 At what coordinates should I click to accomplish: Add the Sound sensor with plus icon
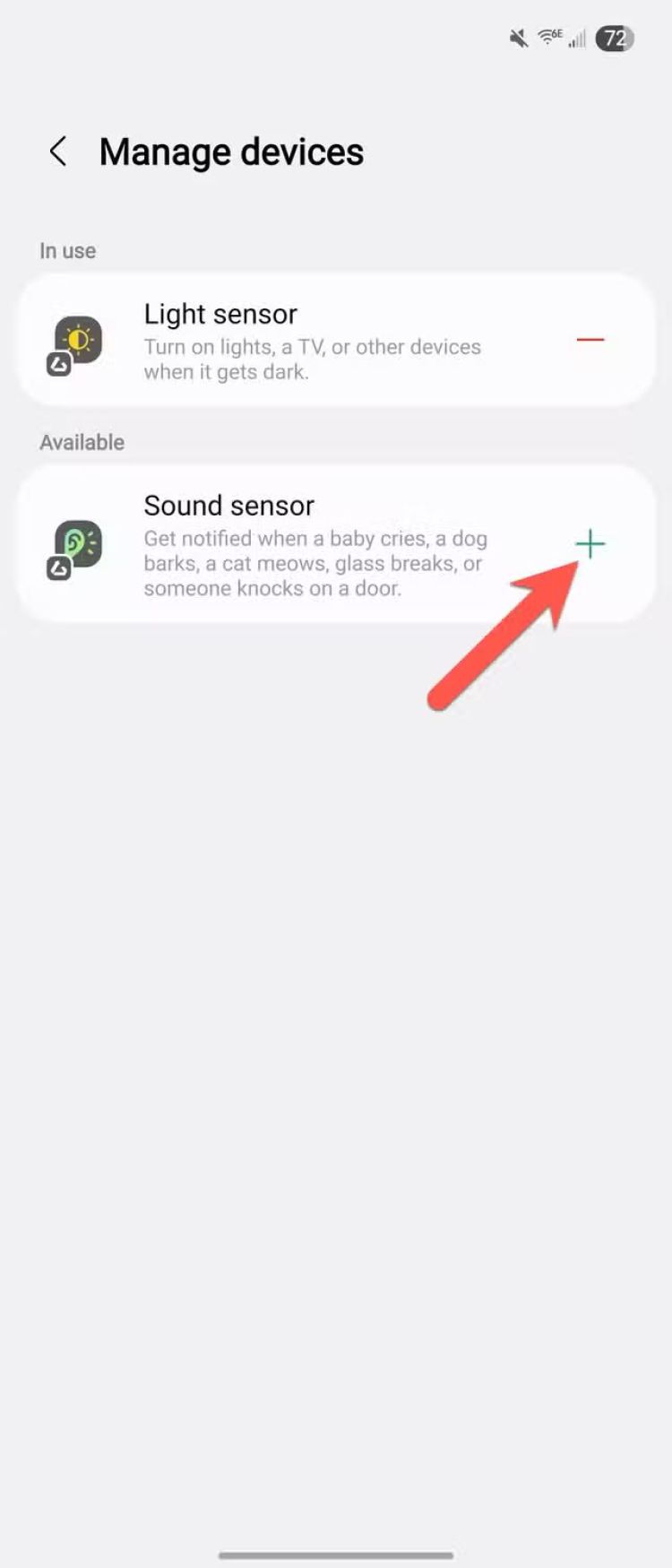point(590,544)
